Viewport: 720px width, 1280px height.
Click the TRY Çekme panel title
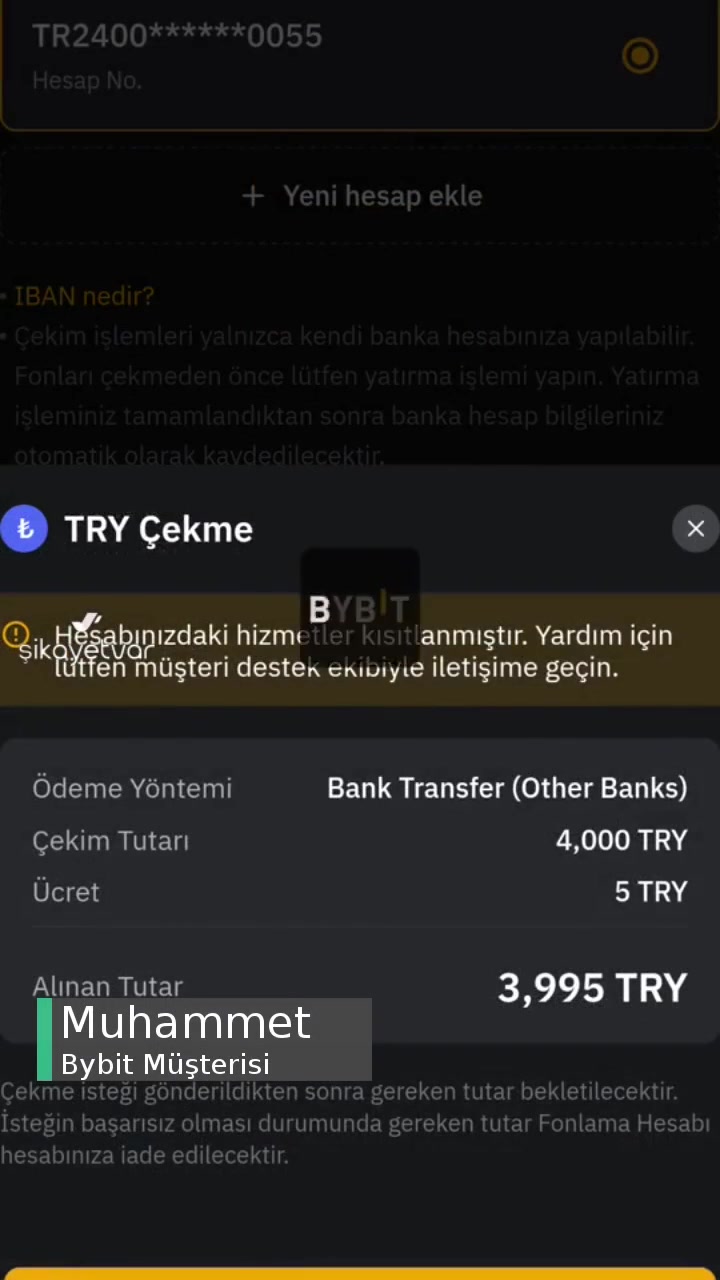point(158,529)
